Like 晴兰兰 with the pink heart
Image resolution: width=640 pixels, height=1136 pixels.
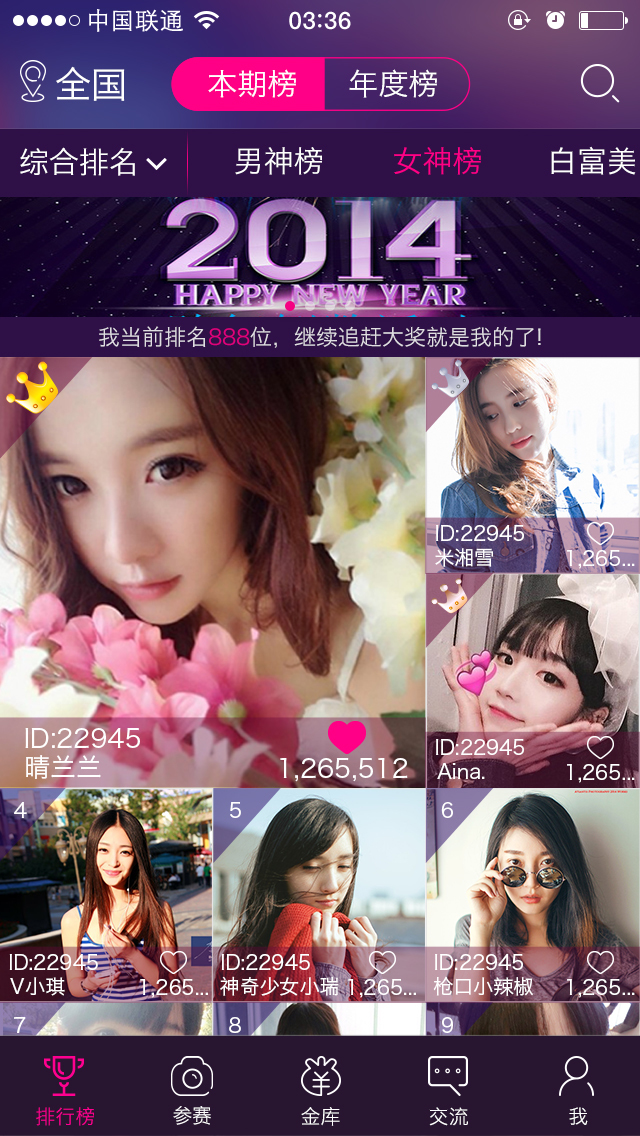[x=346, y=737]
